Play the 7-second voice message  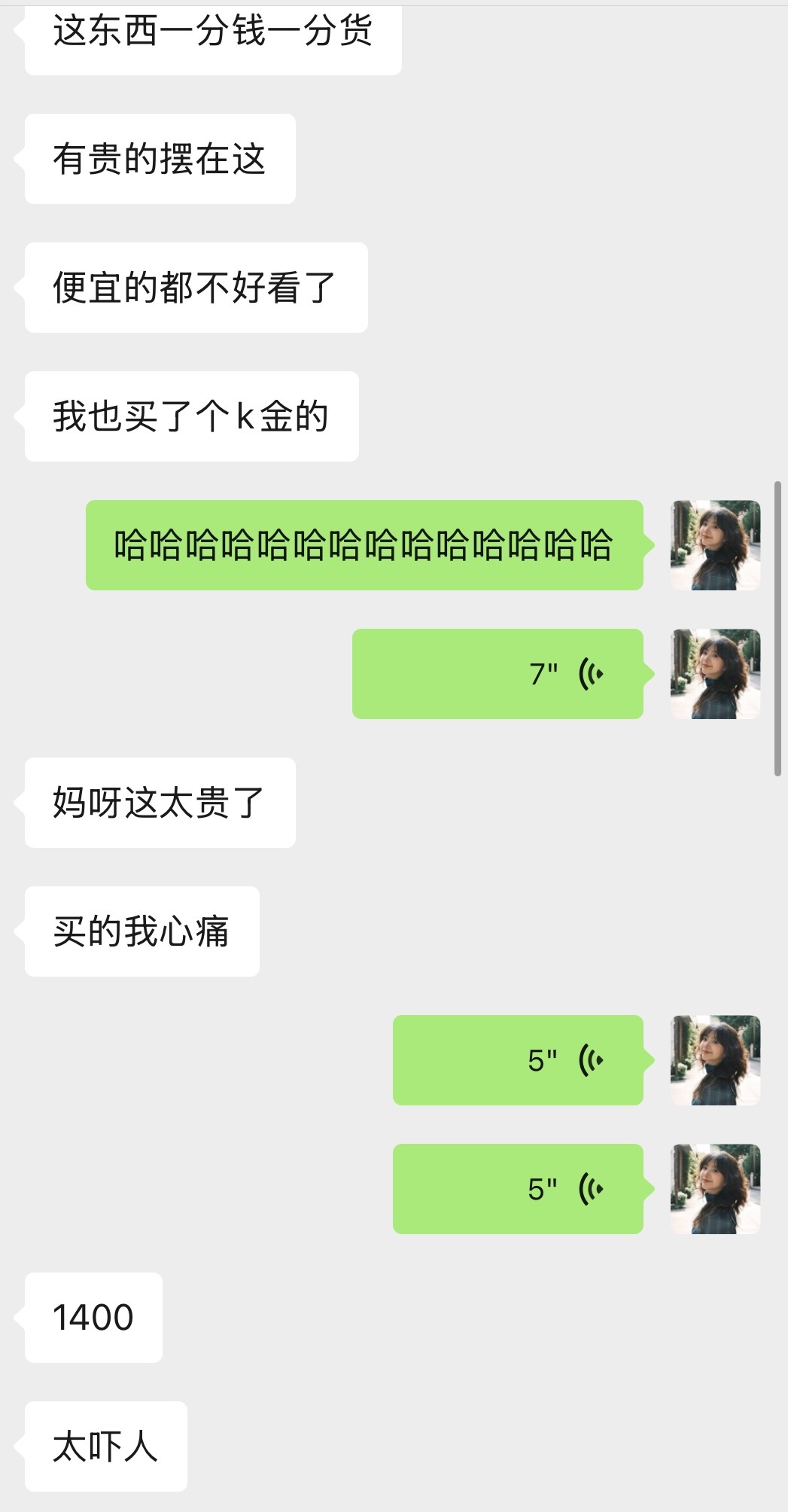[x=497, y=674]
